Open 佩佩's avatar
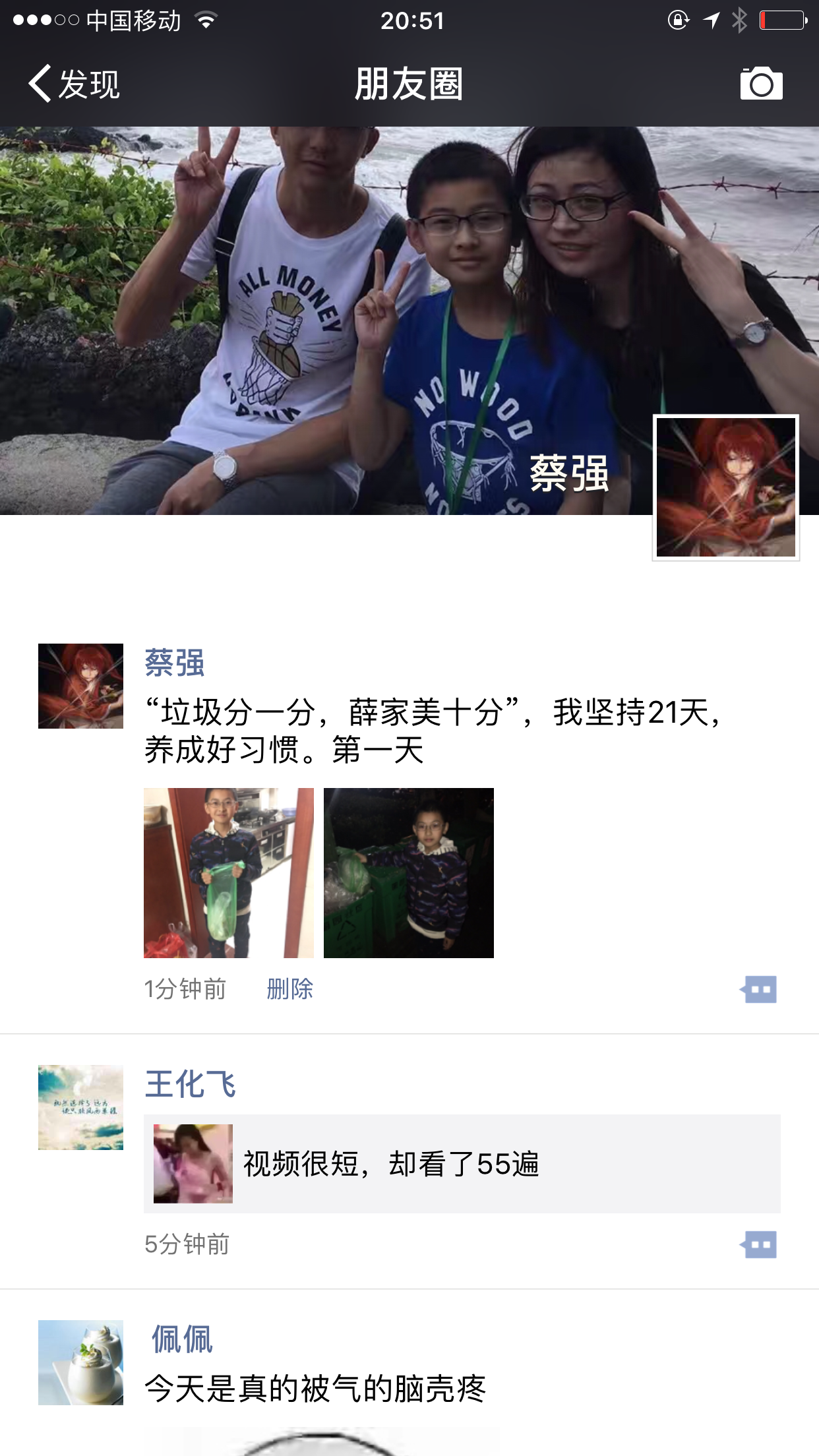Image resolution: width=819 pixels, height=1456 pixels. click(80, 1362)
